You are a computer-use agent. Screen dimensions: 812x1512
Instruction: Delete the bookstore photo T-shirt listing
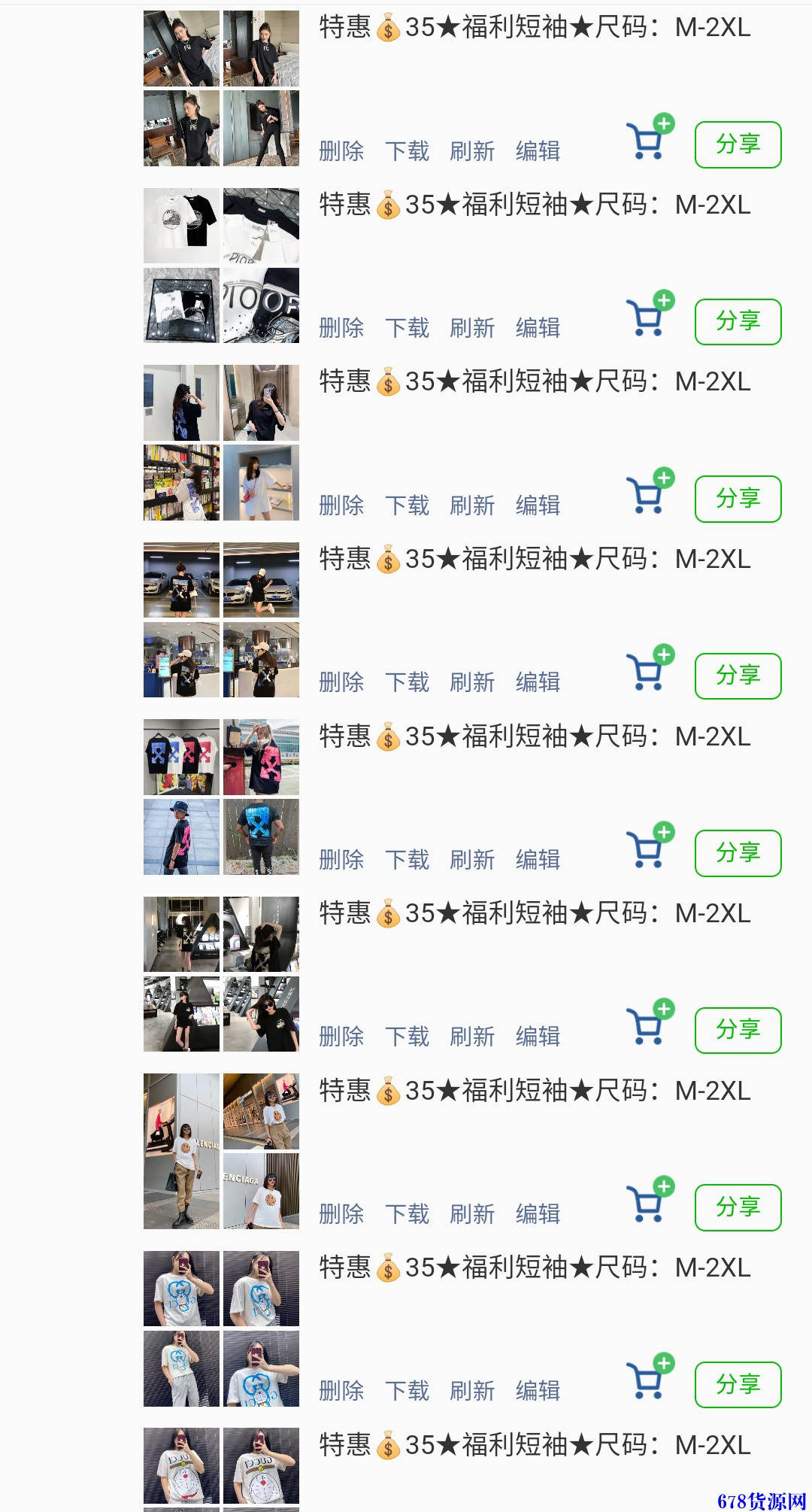(x=341, y=506)
